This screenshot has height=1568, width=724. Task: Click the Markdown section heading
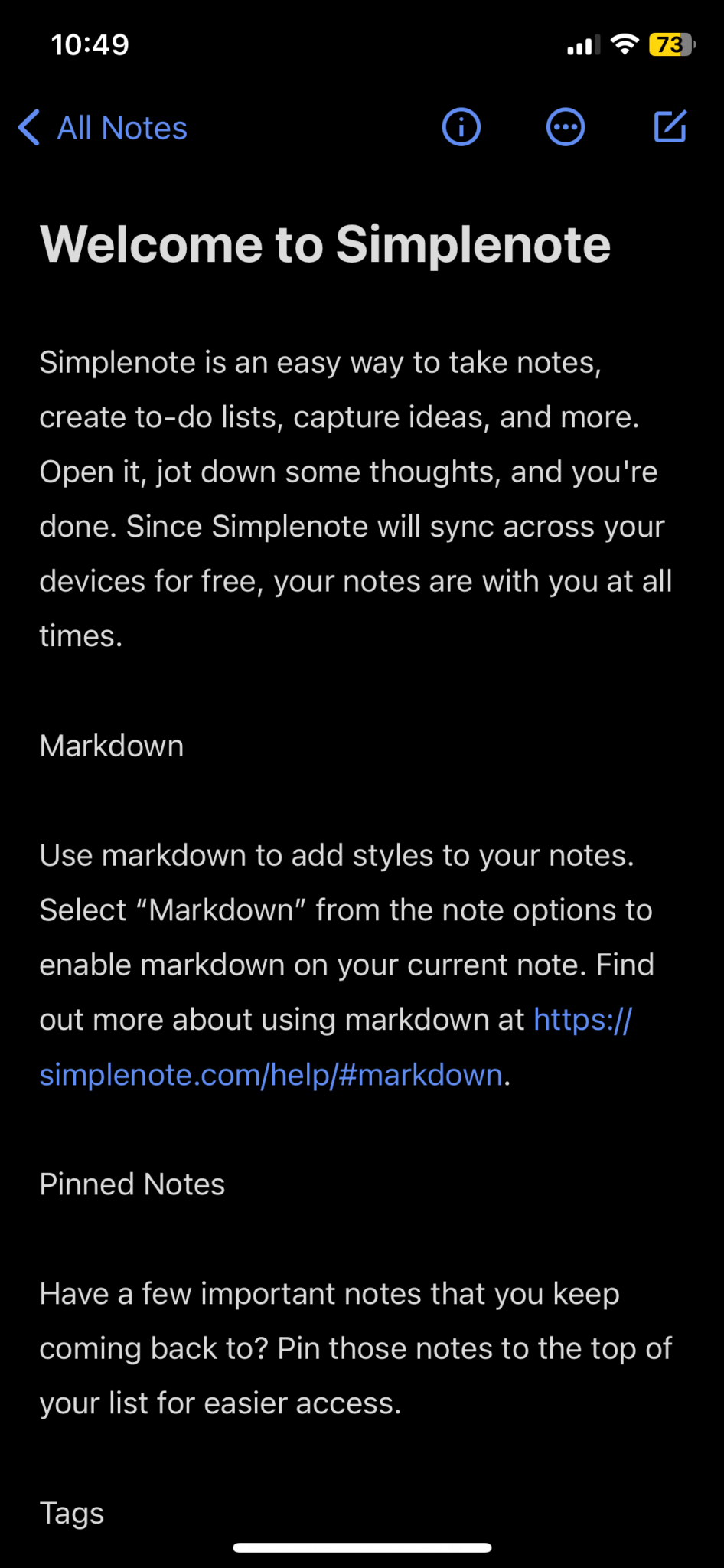pos(111,746)
